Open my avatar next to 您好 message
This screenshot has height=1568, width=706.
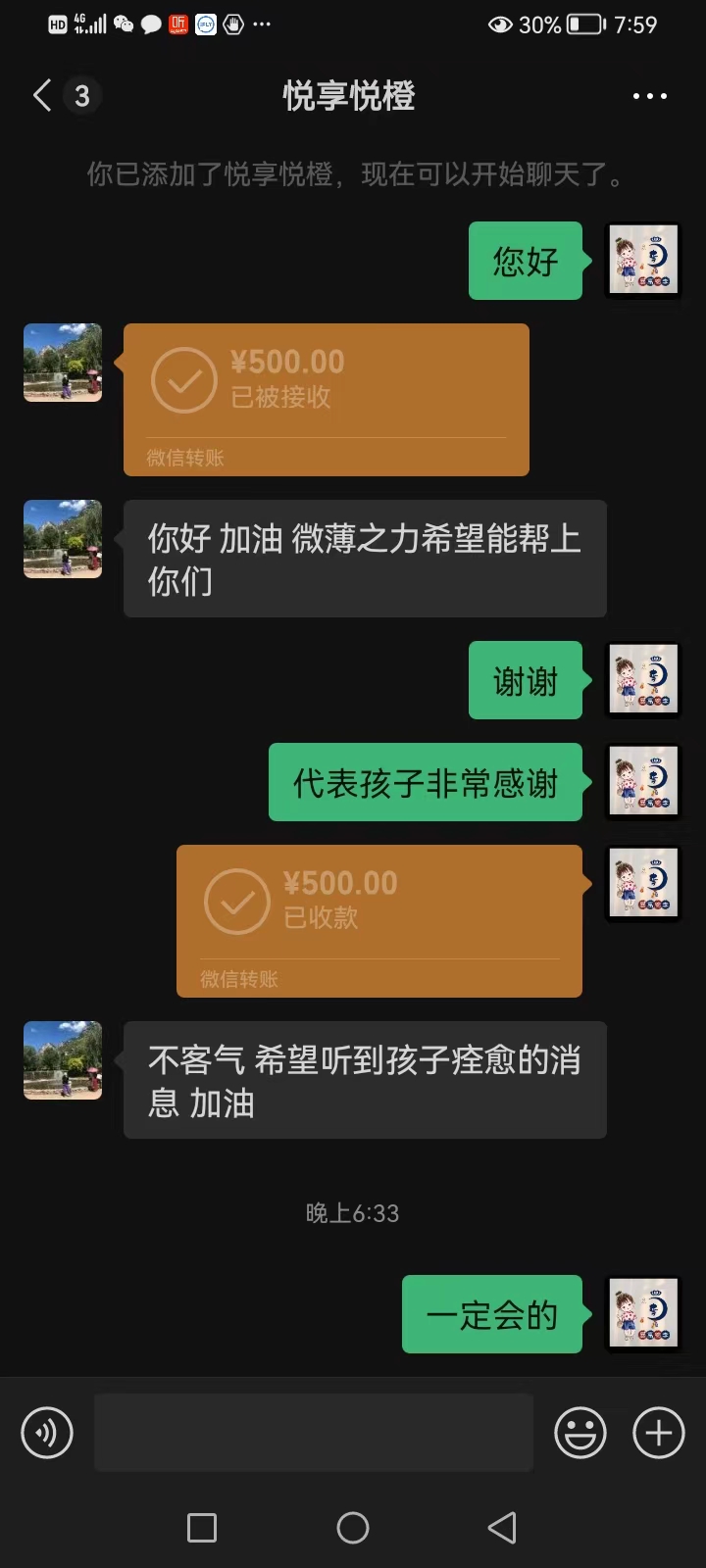643,261
